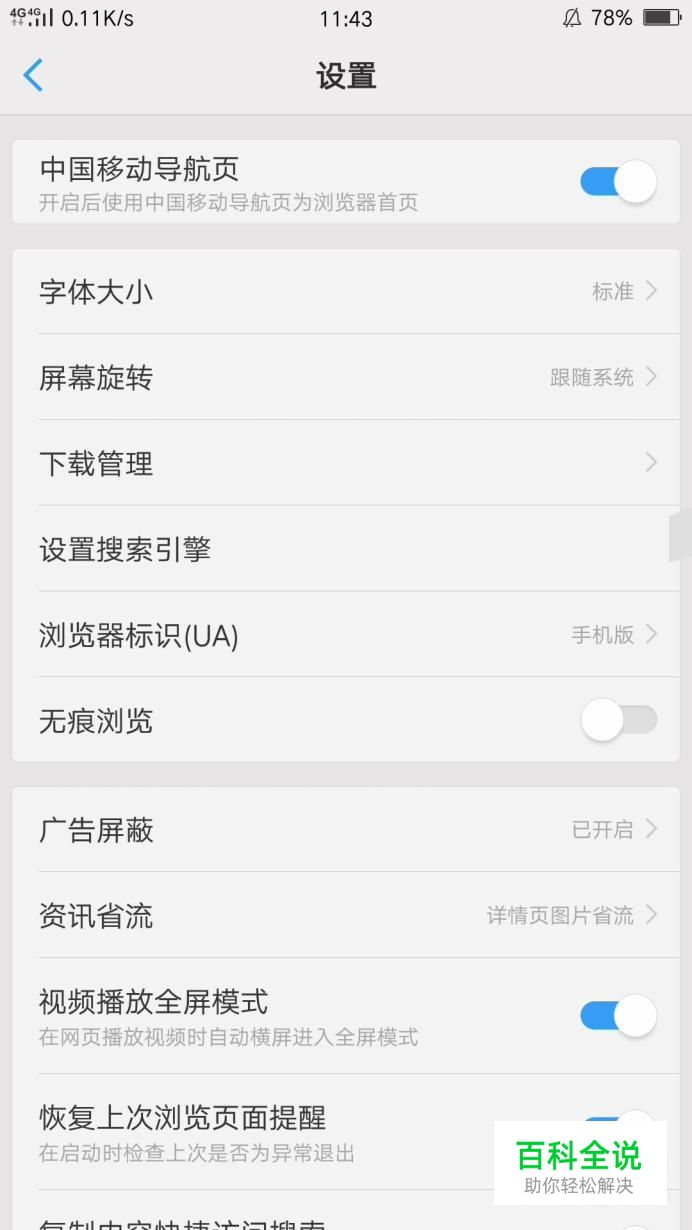Image resolution: width=692 pixels, height=1230 pixels.
Task: Open the 屏幕旋转 option
Action: click(x=346, y=377)
